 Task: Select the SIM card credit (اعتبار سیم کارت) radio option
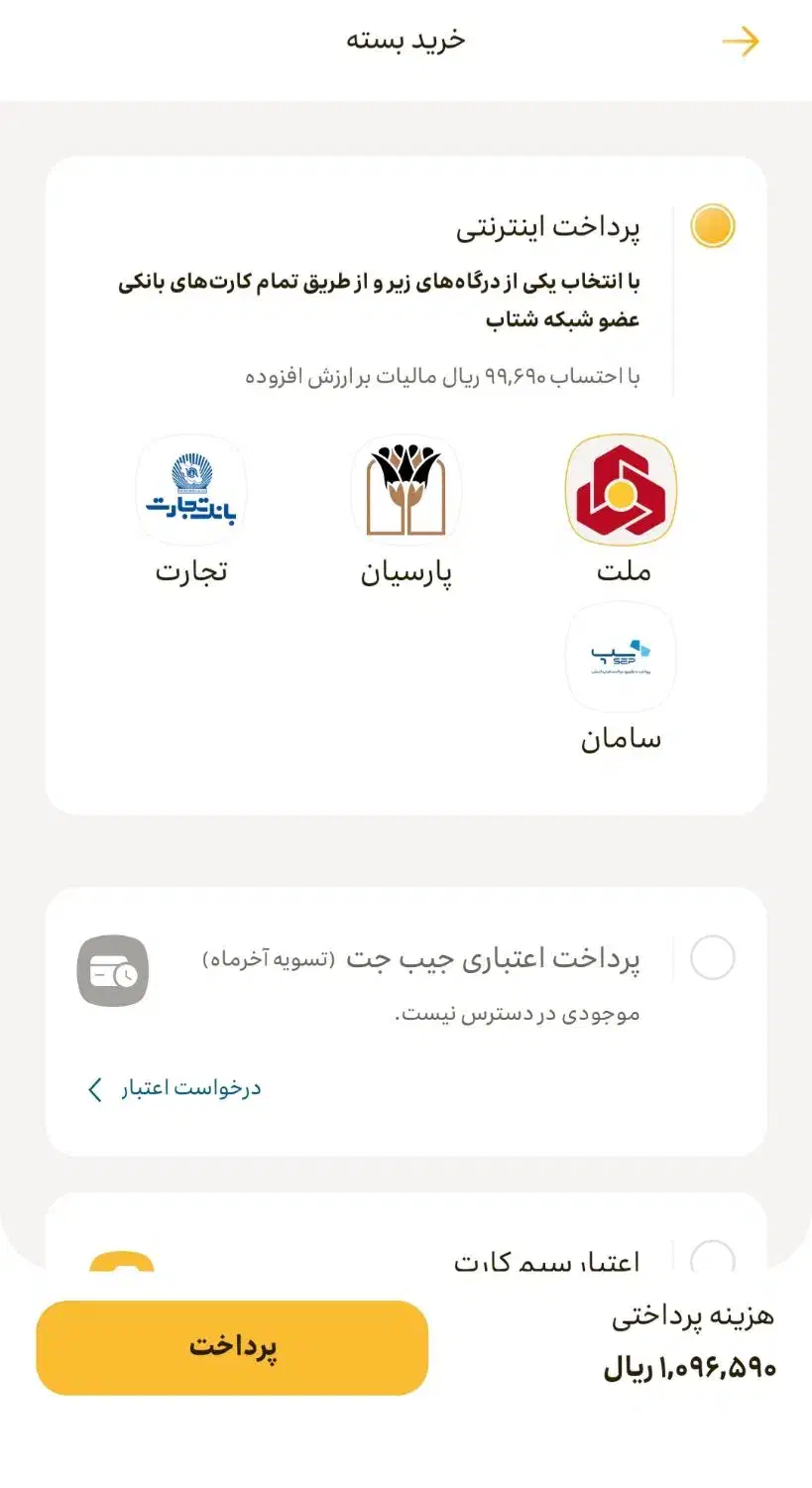click(712, 1258)
